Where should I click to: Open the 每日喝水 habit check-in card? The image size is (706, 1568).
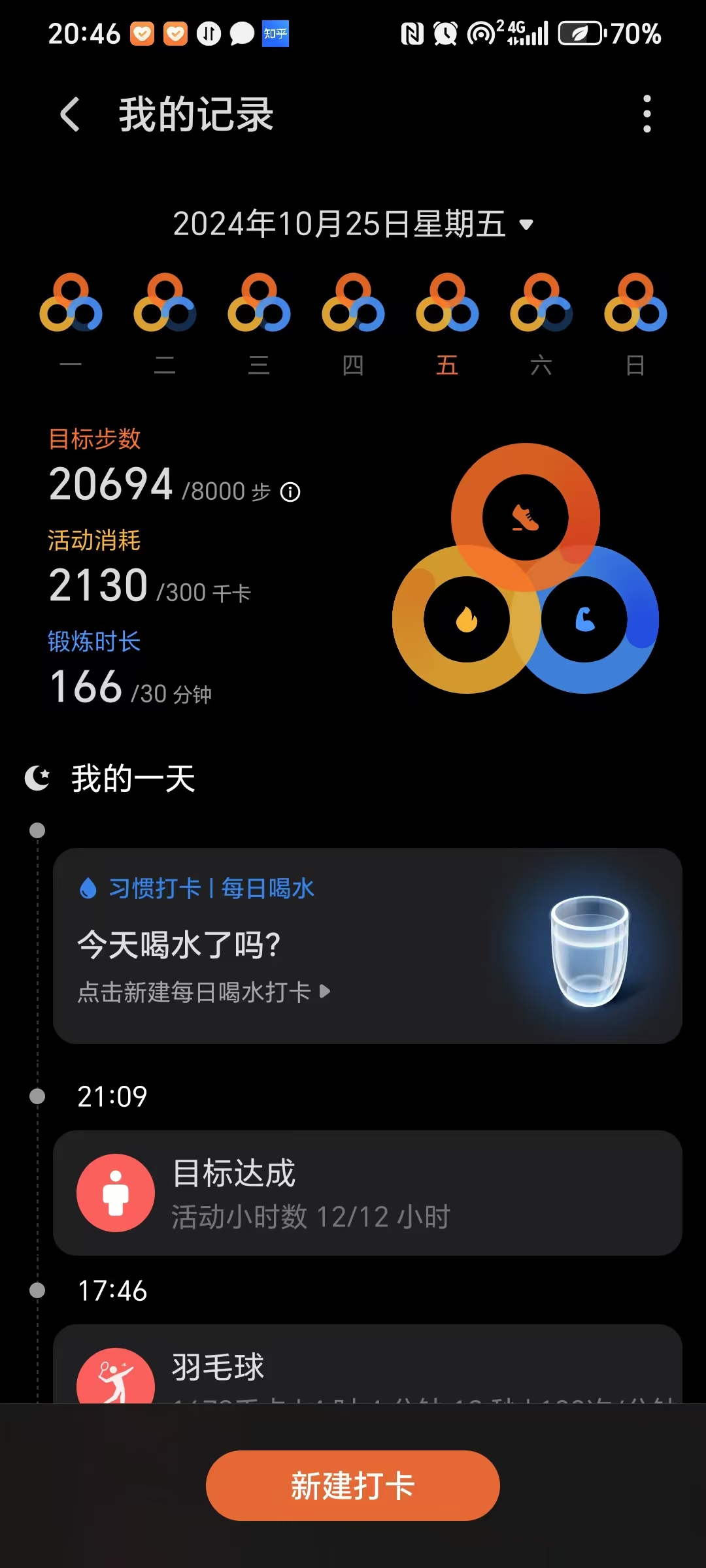pyautogui.click(x=367, y=945)
